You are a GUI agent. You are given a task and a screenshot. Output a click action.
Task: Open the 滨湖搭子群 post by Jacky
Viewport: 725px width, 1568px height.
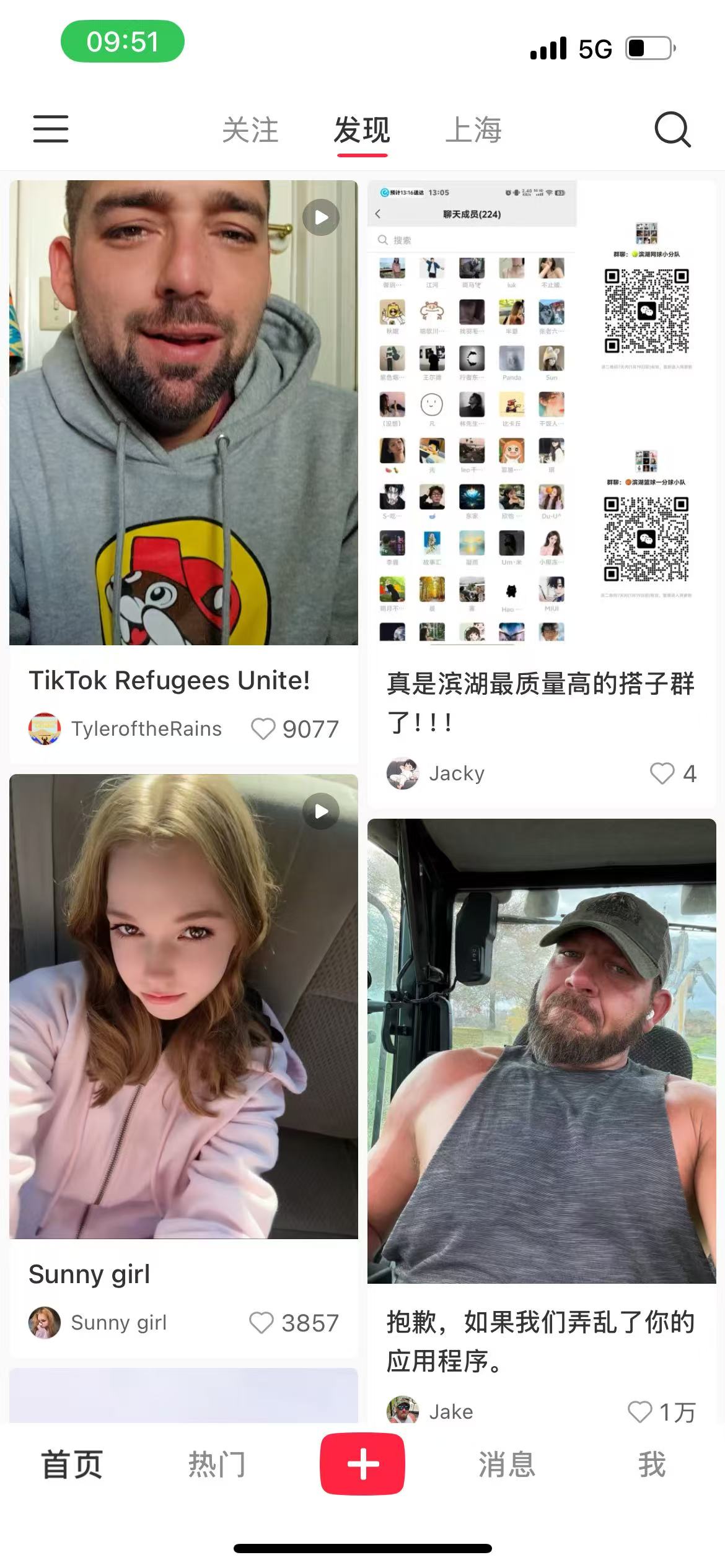click(x=541, y=412)
